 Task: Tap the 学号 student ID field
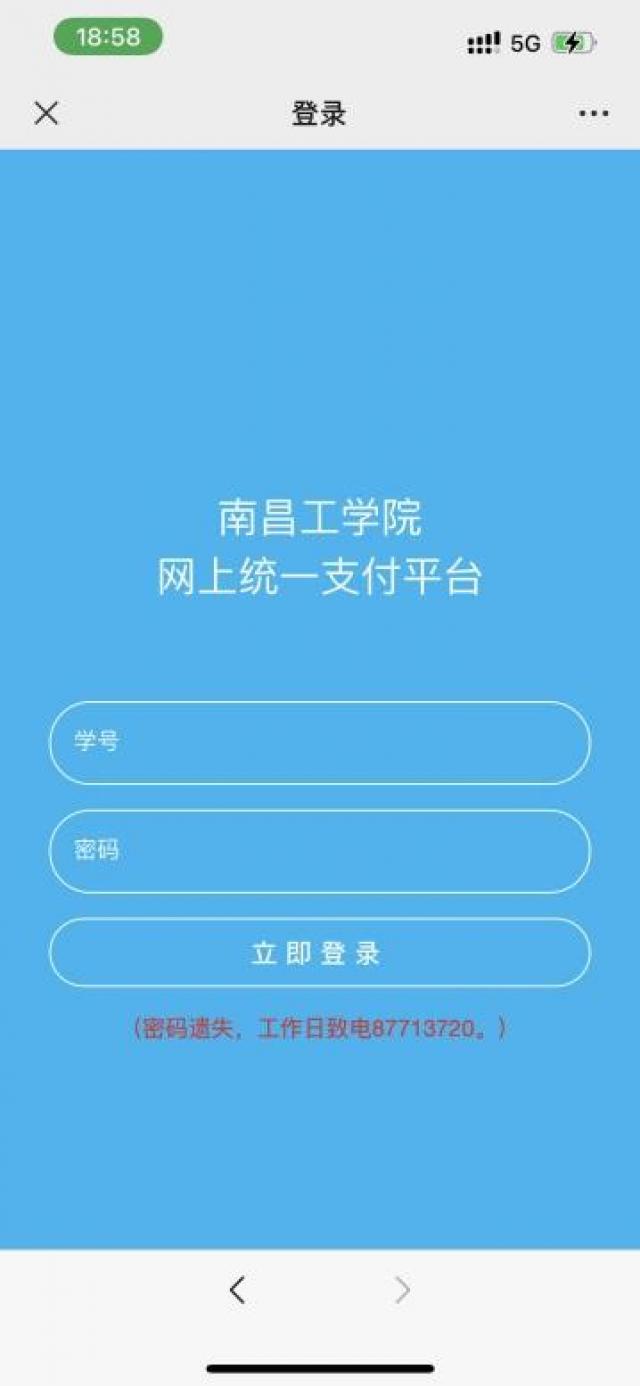tap(320, 743)
